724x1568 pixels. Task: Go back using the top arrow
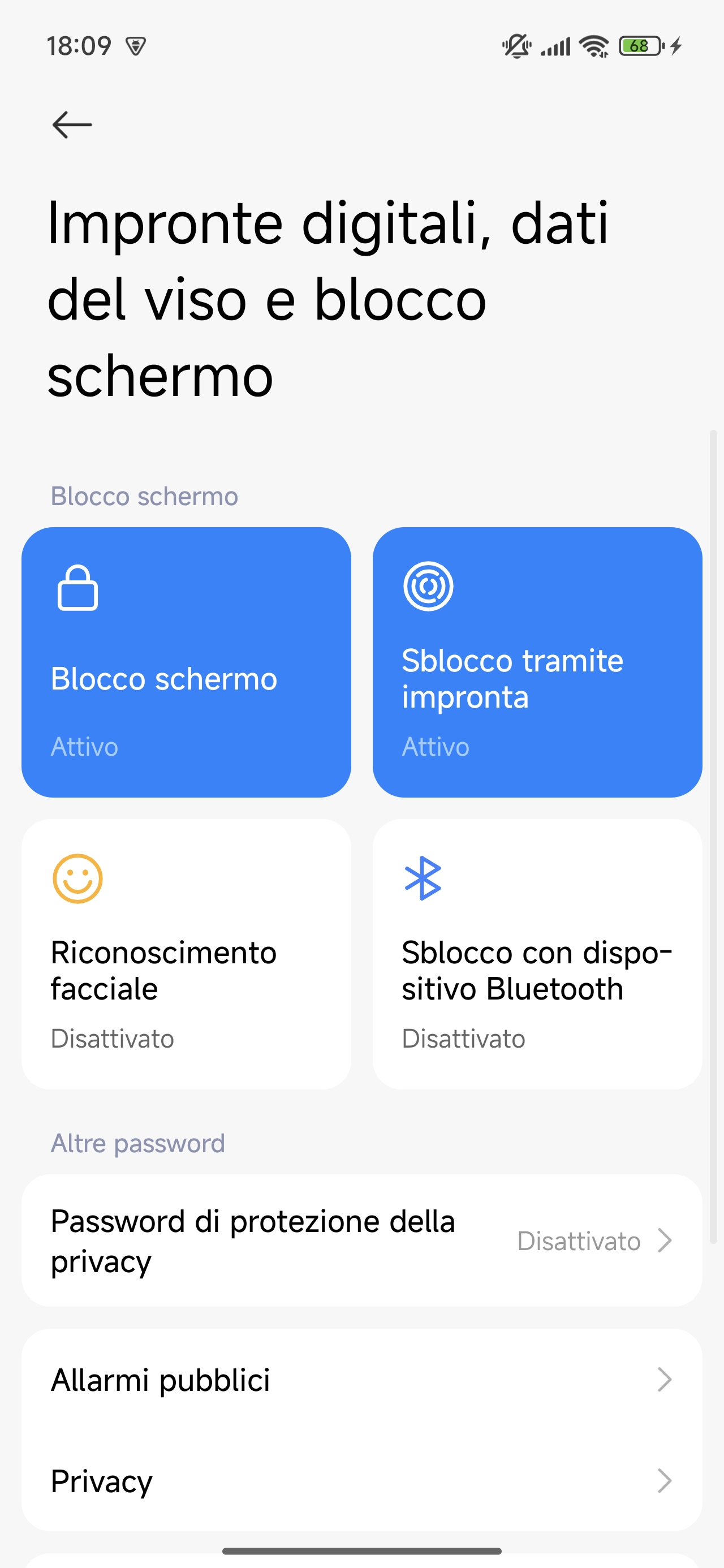coord(72,125)
